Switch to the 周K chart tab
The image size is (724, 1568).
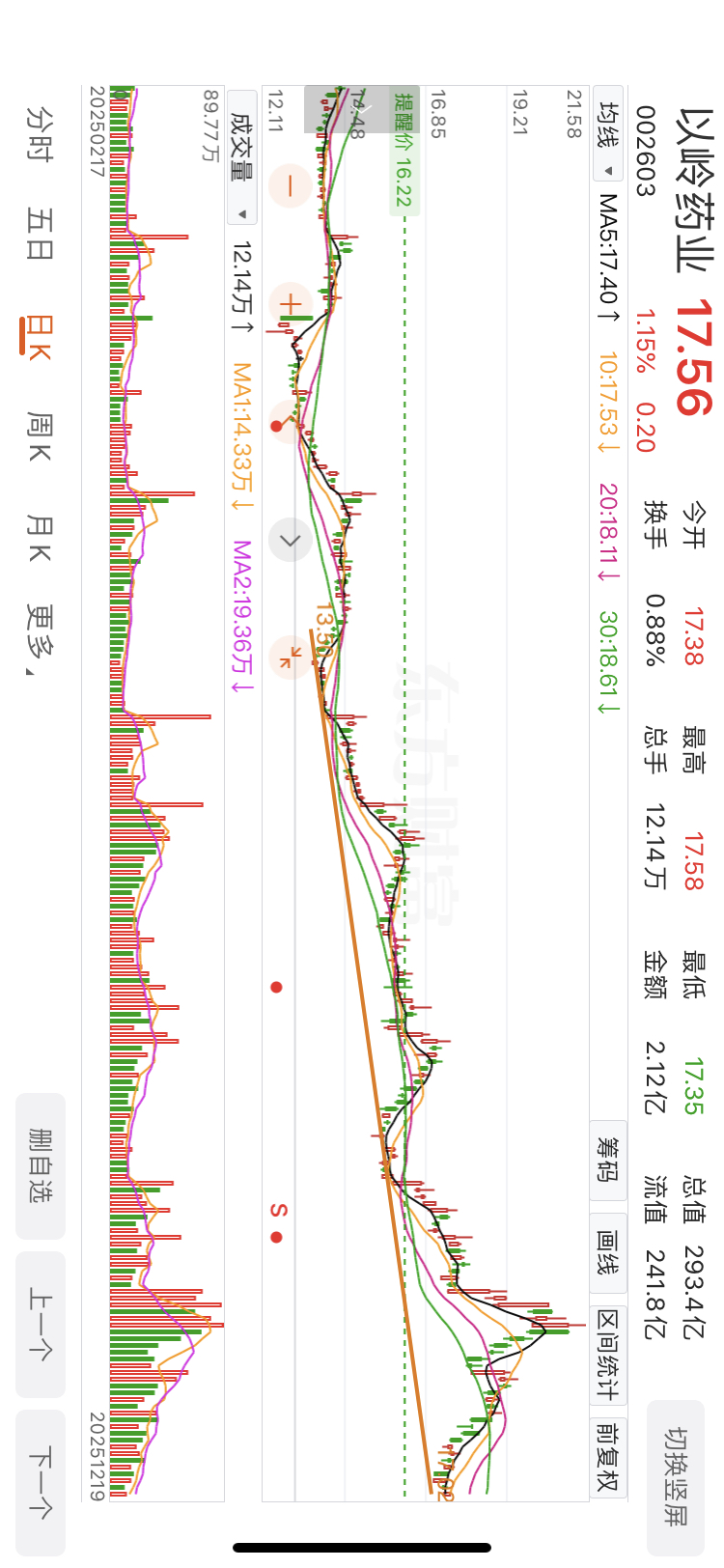[x=40, y=435]
